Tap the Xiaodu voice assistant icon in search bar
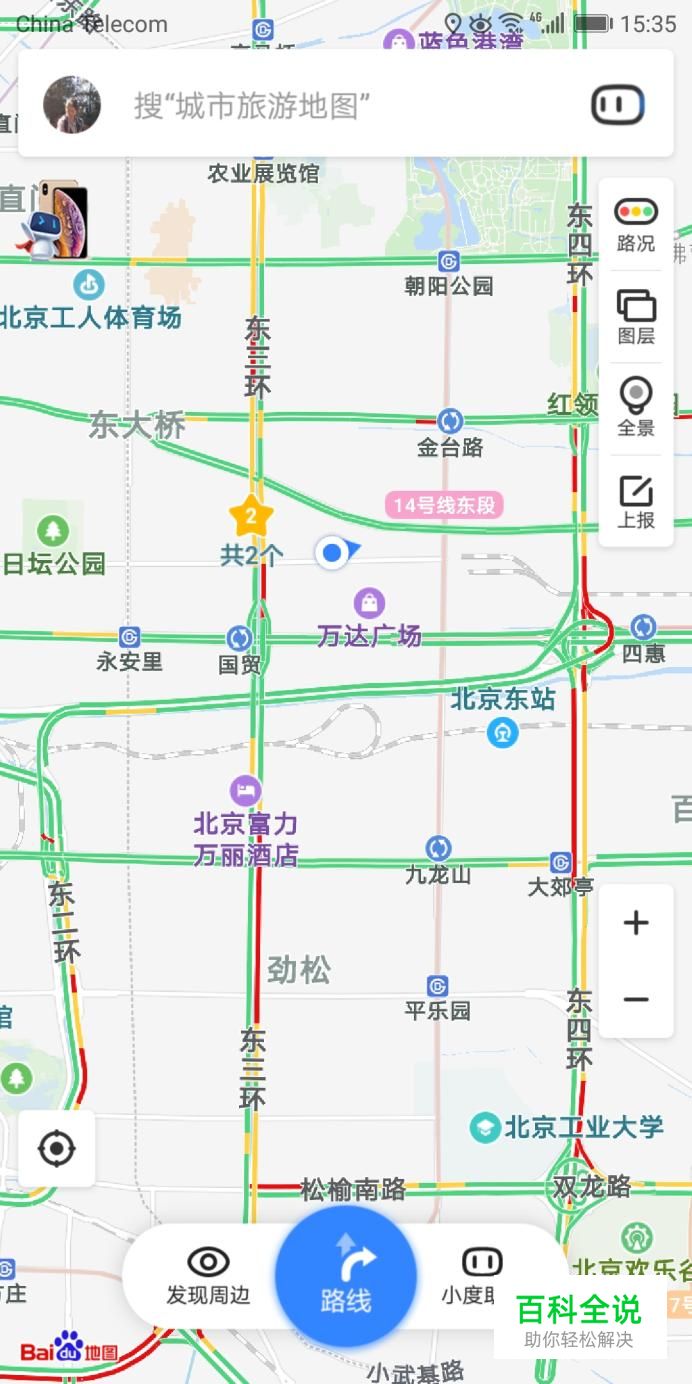 tap(617, 104)
